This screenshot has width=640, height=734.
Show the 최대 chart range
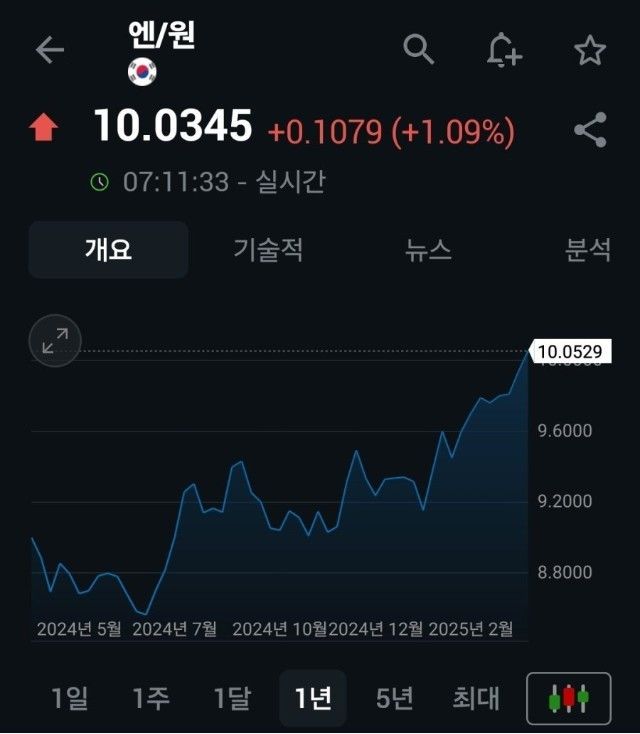point(476,698)
